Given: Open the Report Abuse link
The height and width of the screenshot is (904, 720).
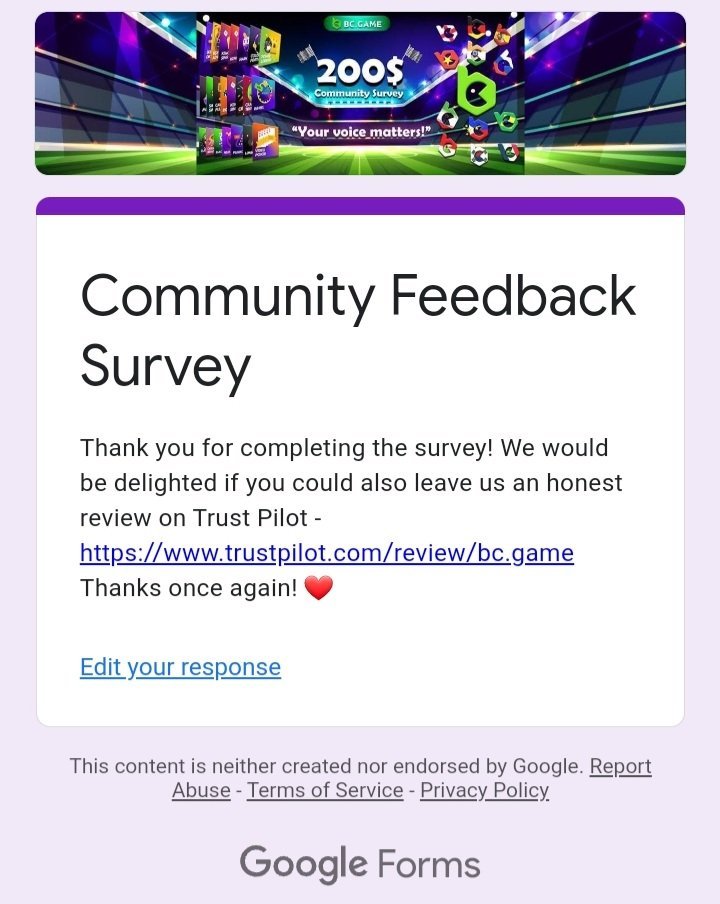Looking at the screenshot, I should pyautogui.click(x=620, y=767).
